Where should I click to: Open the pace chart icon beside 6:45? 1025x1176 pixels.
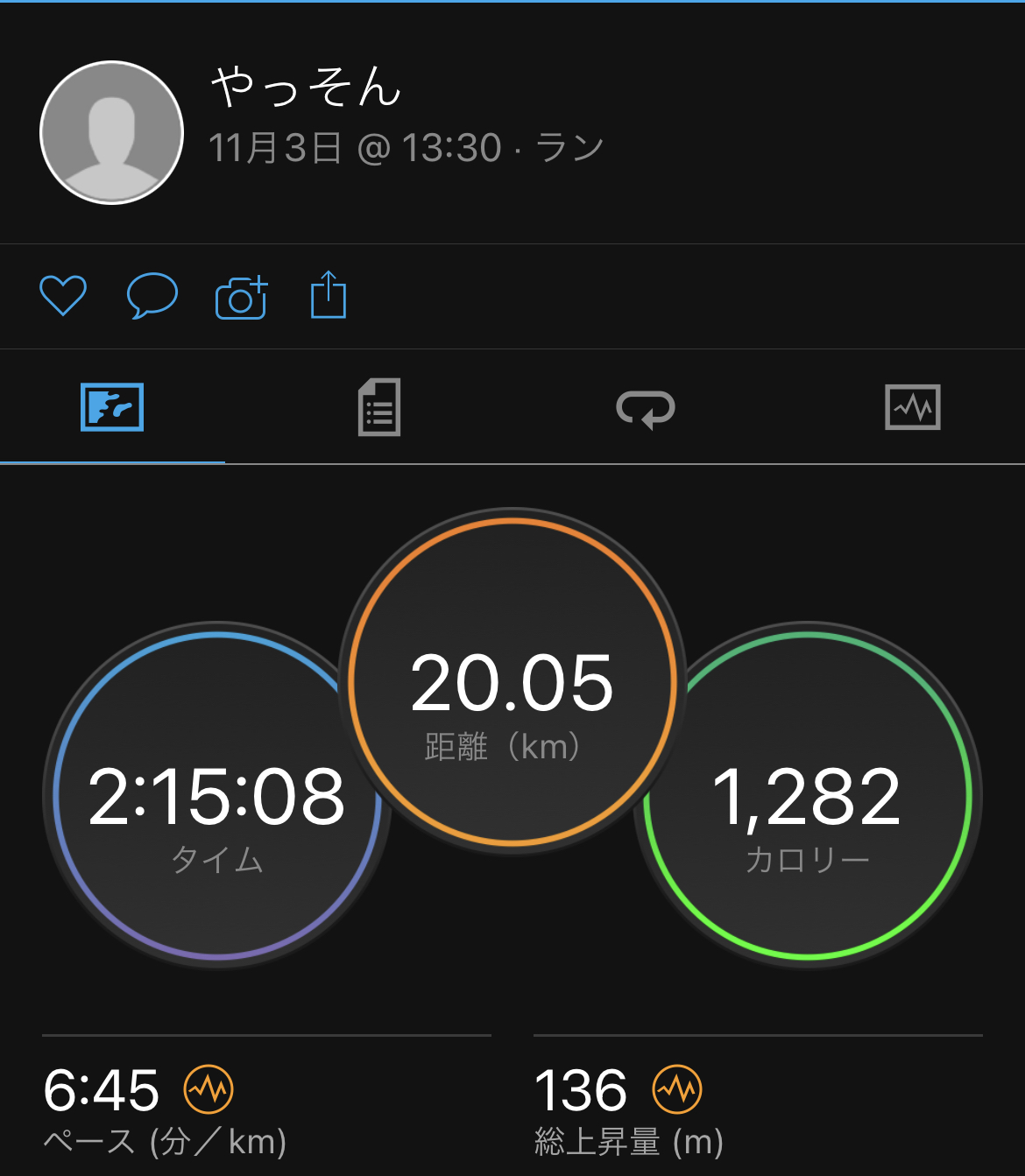coord(209,1089)
